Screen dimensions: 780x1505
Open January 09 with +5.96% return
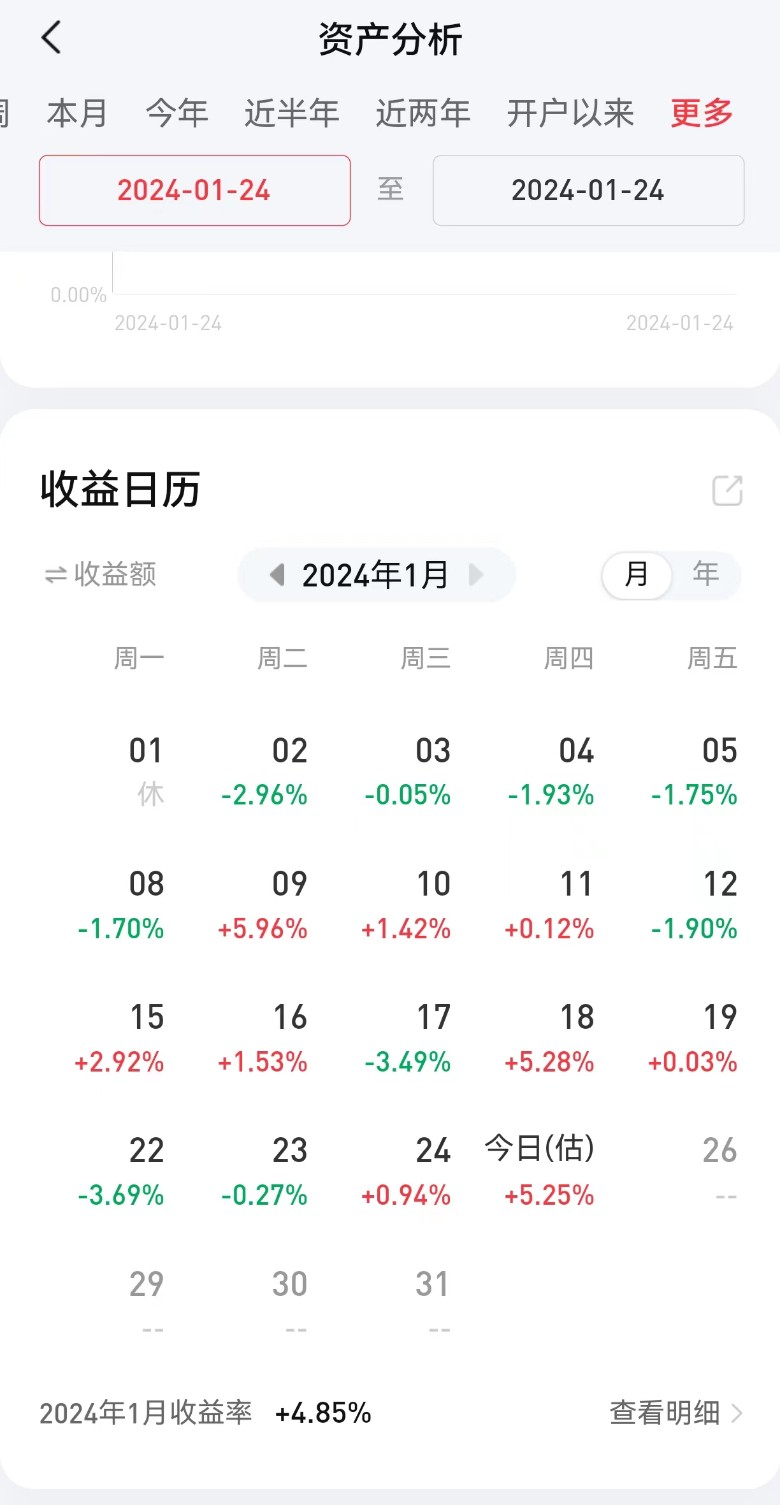[263, 905]
